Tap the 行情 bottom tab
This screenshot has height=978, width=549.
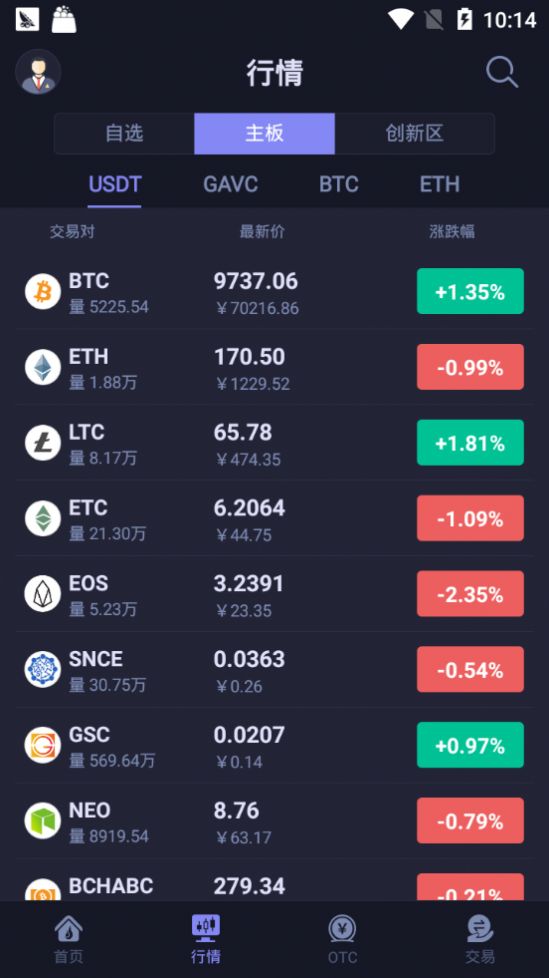click(x=206, y=940)
